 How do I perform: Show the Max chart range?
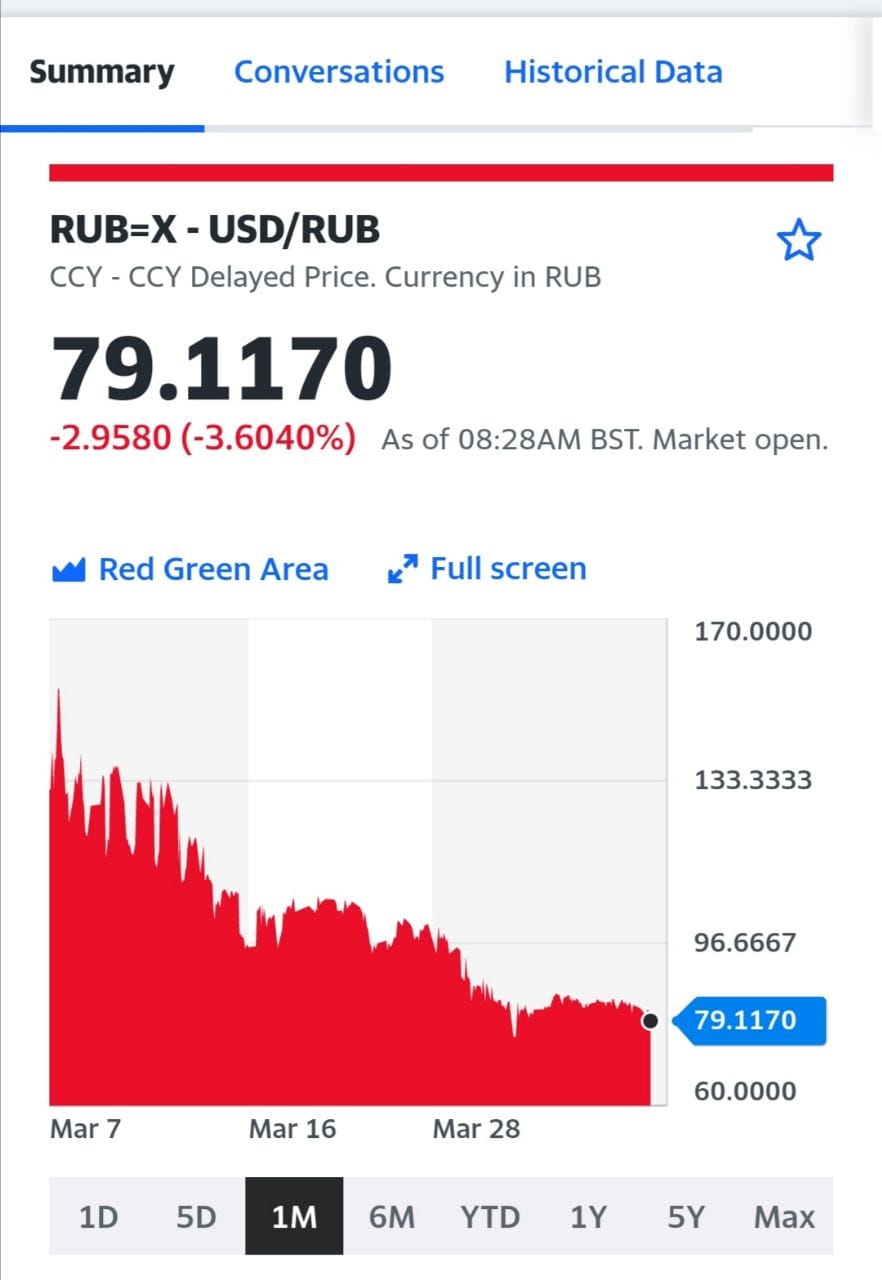coord(784,1216)
